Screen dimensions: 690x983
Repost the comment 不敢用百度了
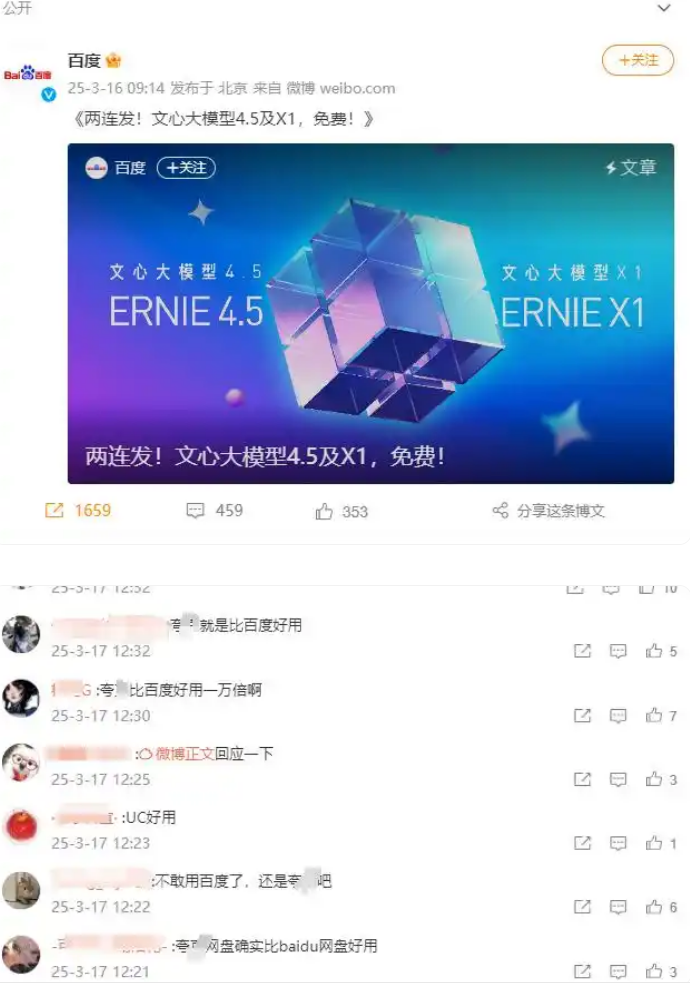pos(582,907)
